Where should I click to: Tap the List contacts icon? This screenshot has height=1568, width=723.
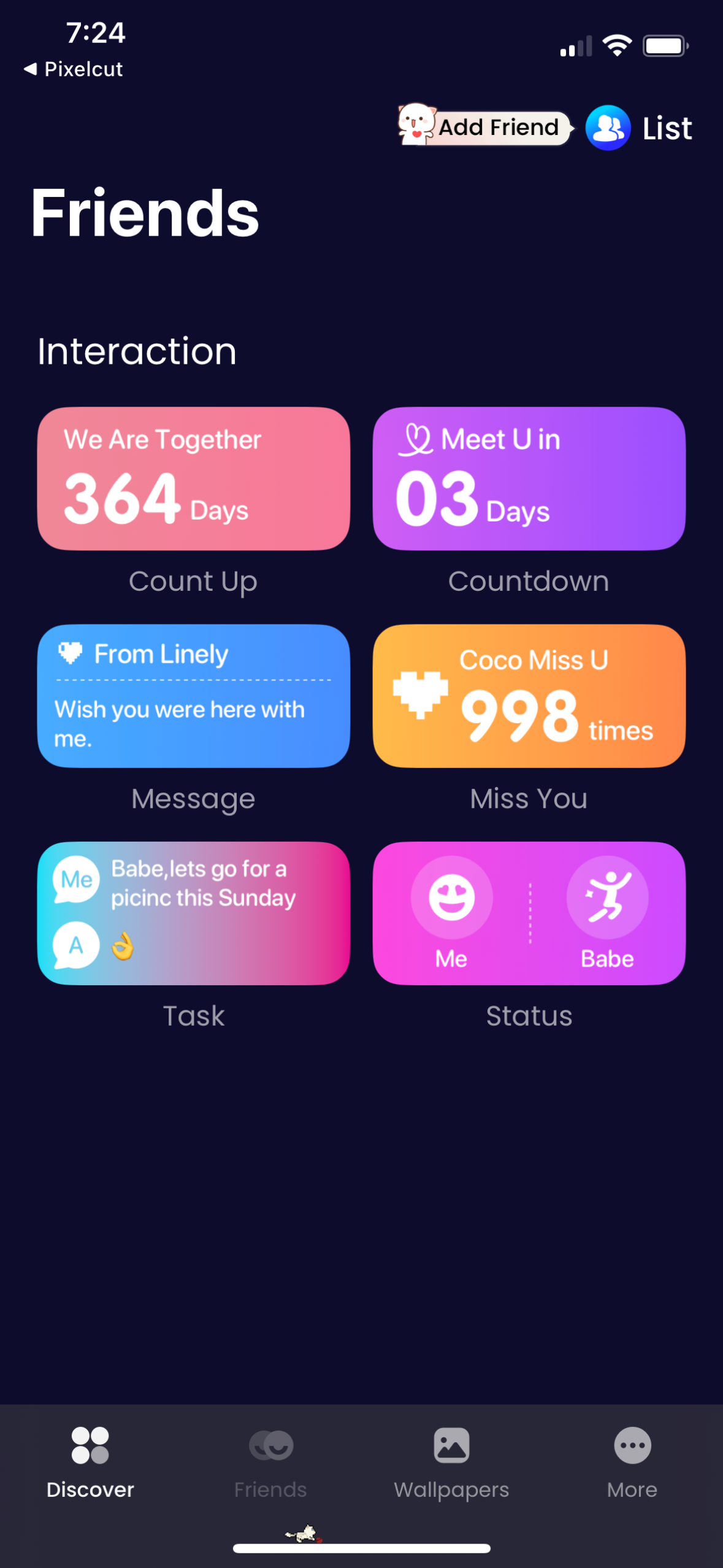[608, 128]
